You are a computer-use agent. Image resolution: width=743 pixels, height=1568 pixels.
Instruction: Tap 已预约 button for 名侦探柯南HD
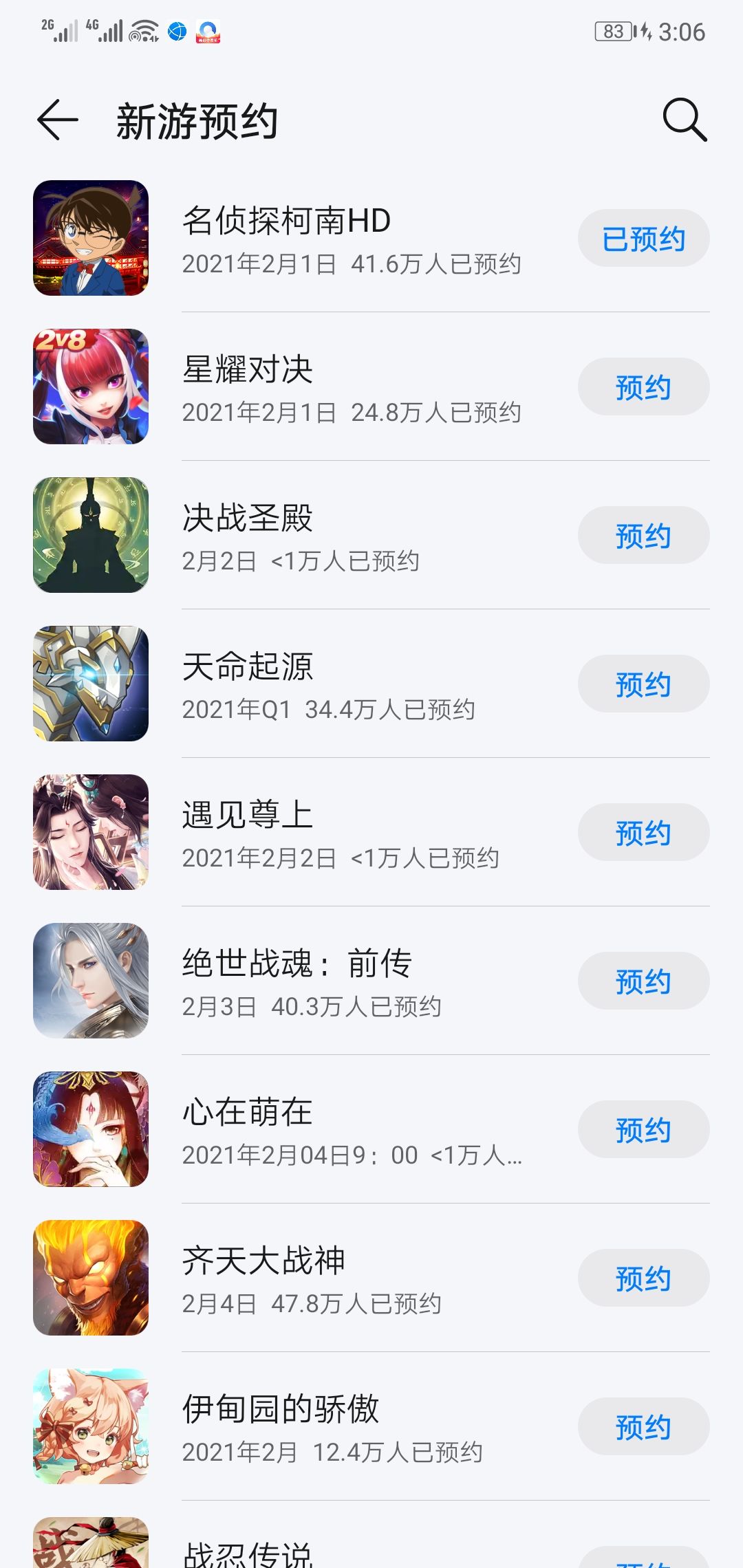[x=643, y=238]
